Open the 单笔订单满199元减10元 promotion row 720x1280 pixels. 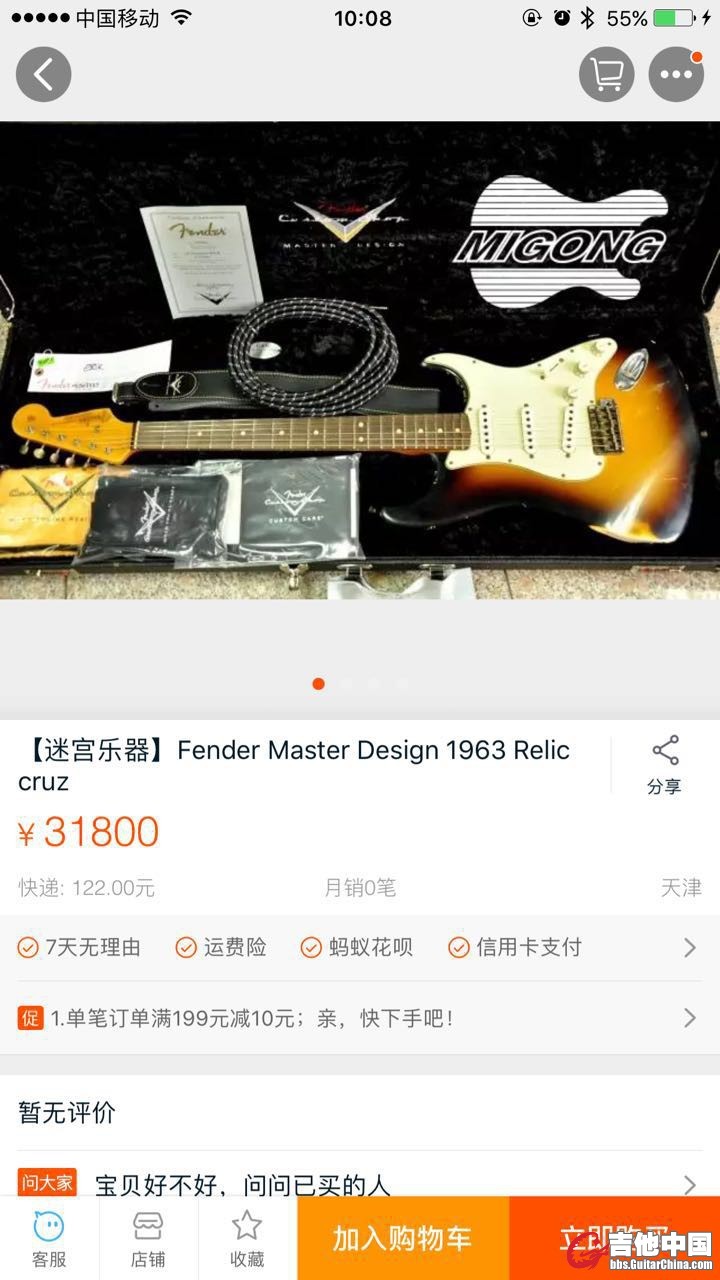click(360, 1018)
